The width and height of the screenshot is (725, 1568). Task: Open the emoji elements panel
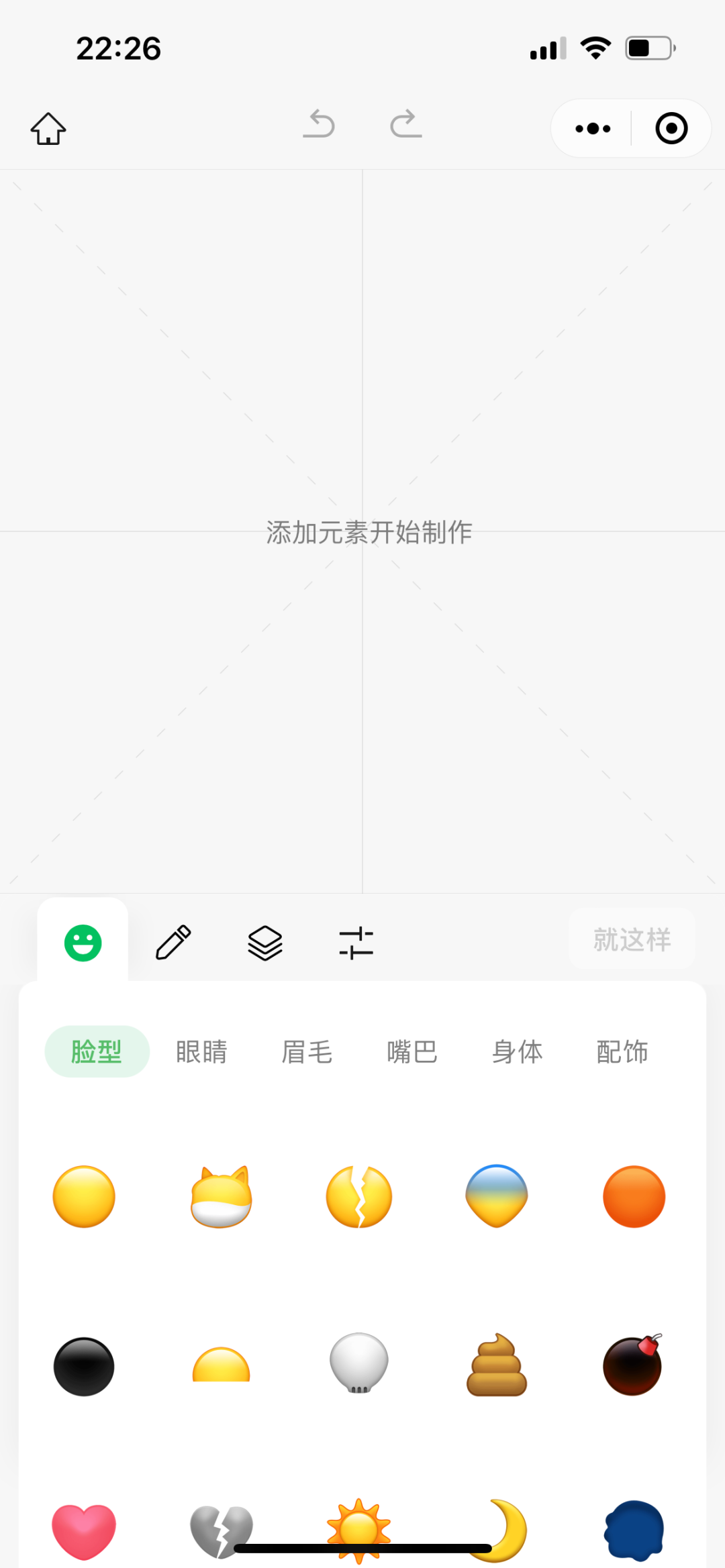point(83,941)
